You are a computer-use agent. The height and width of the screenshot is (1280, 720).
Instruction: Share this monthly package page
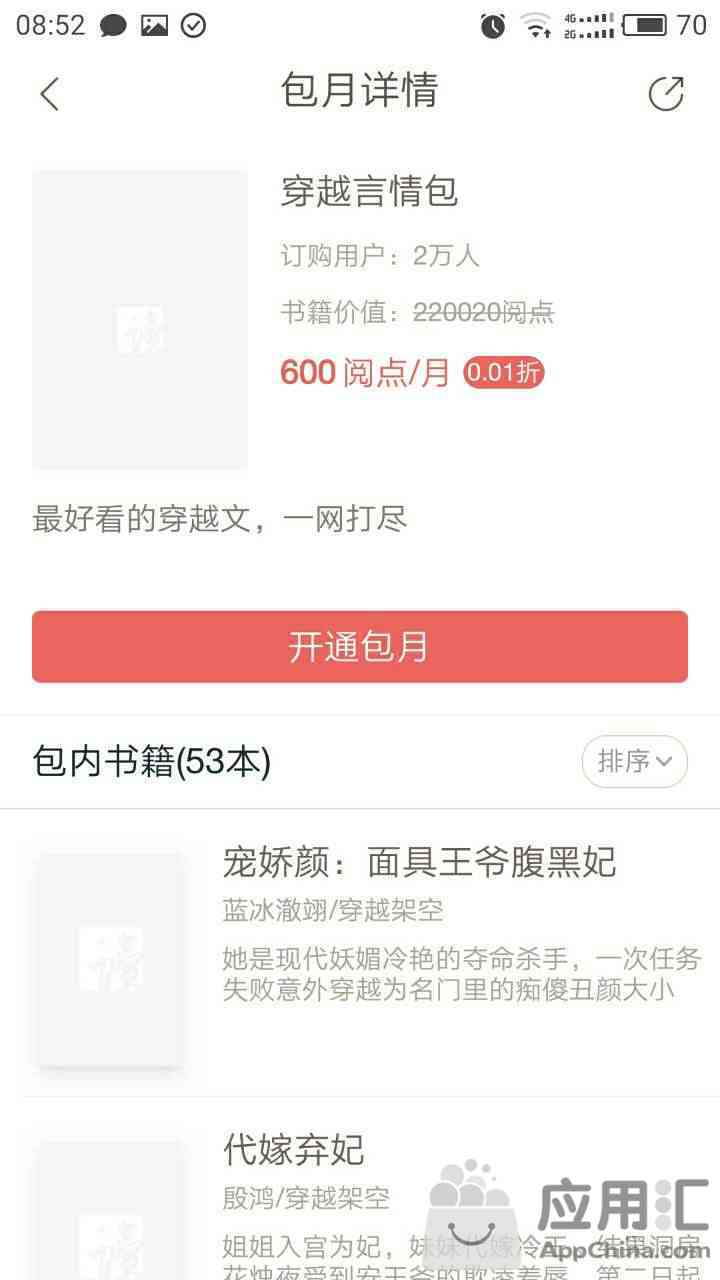tap(666, 93)
